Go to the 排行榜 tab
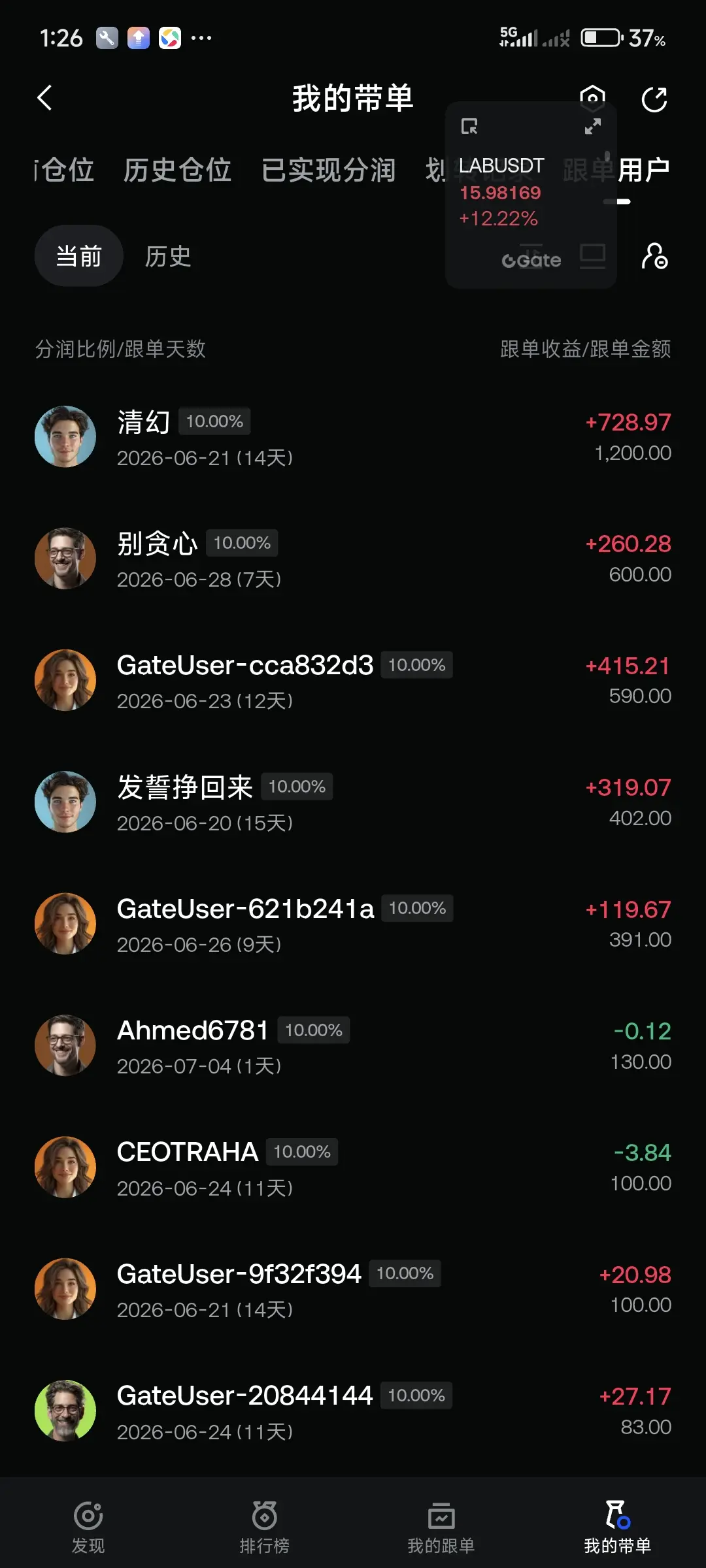This screenshot has width=706, height=1568. [x=265, y=1527]
